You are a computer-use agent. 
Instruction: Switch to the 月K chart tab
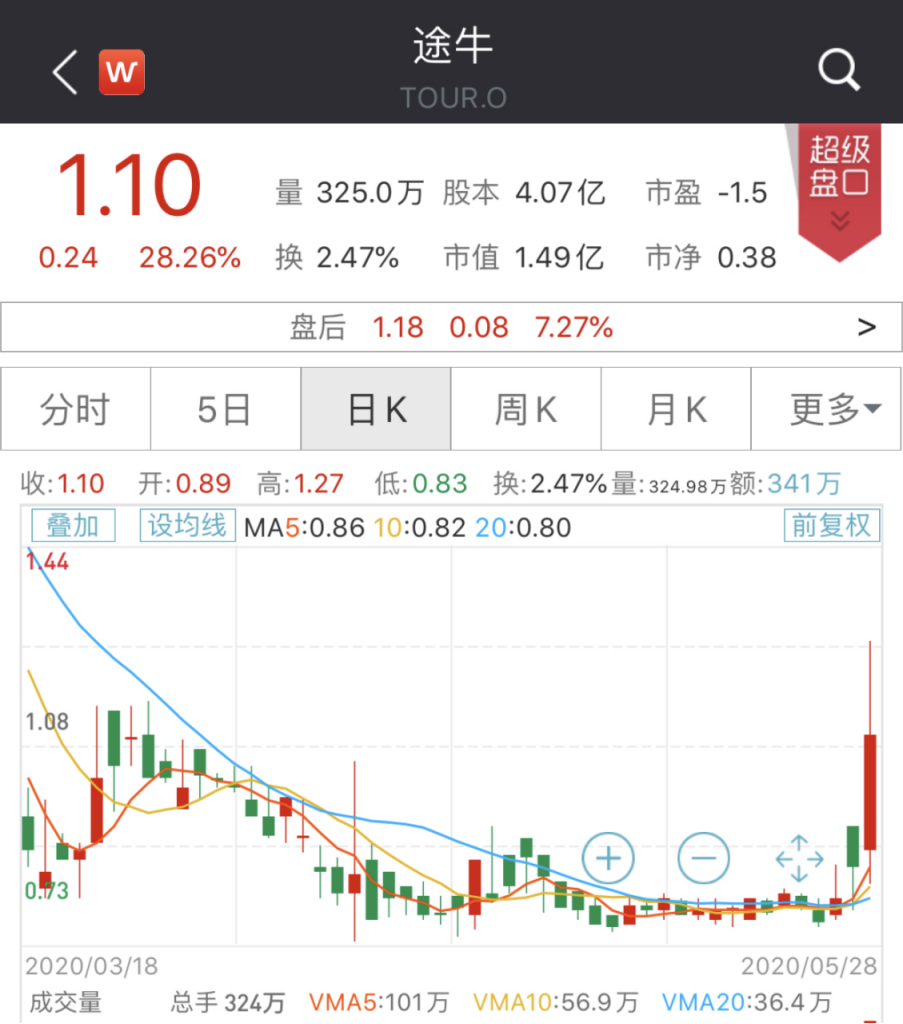(676, 410)
